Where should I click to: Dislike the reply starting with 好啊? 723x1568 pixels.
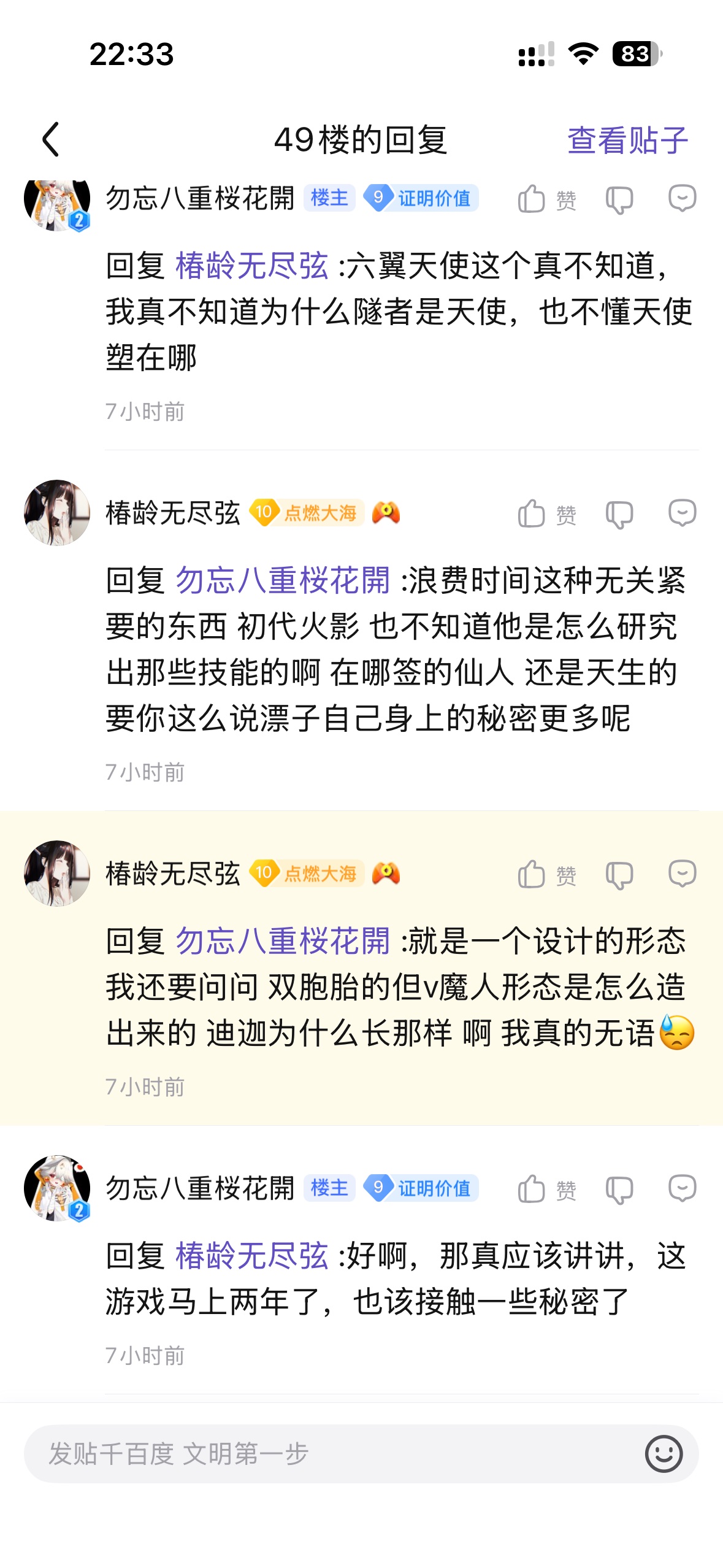(x=619, y=1190)
